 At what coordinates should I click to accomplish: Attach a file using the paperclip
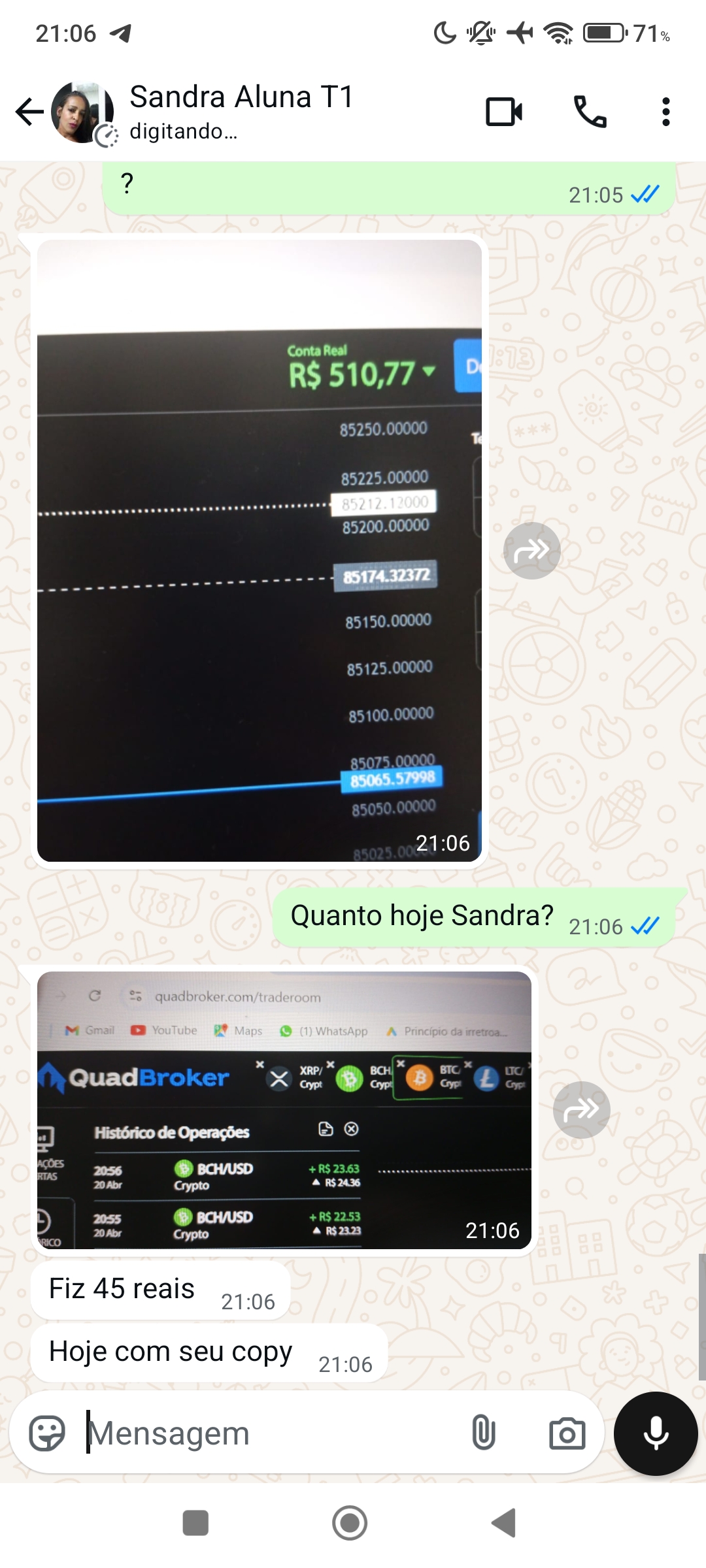(x=484, y=1432)
